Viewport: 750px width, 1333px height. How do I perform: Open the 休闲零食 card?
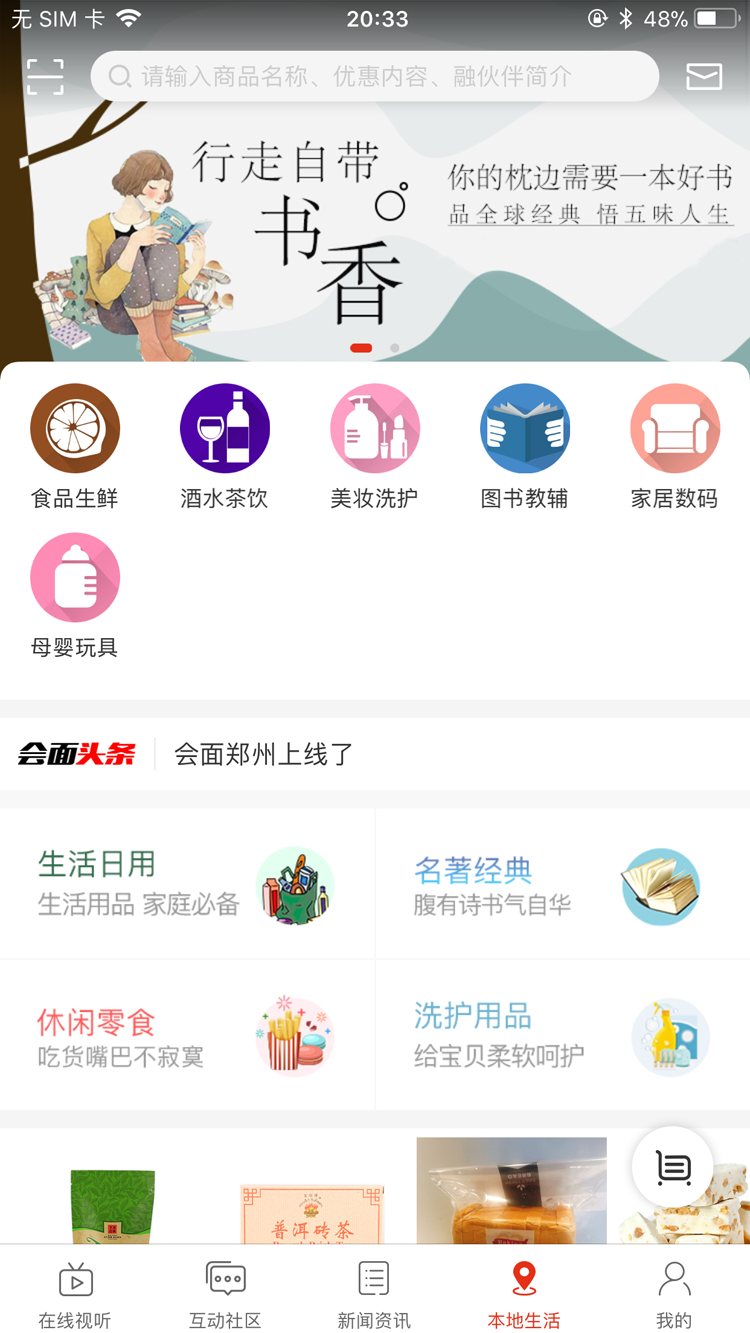click(187, 1036)
